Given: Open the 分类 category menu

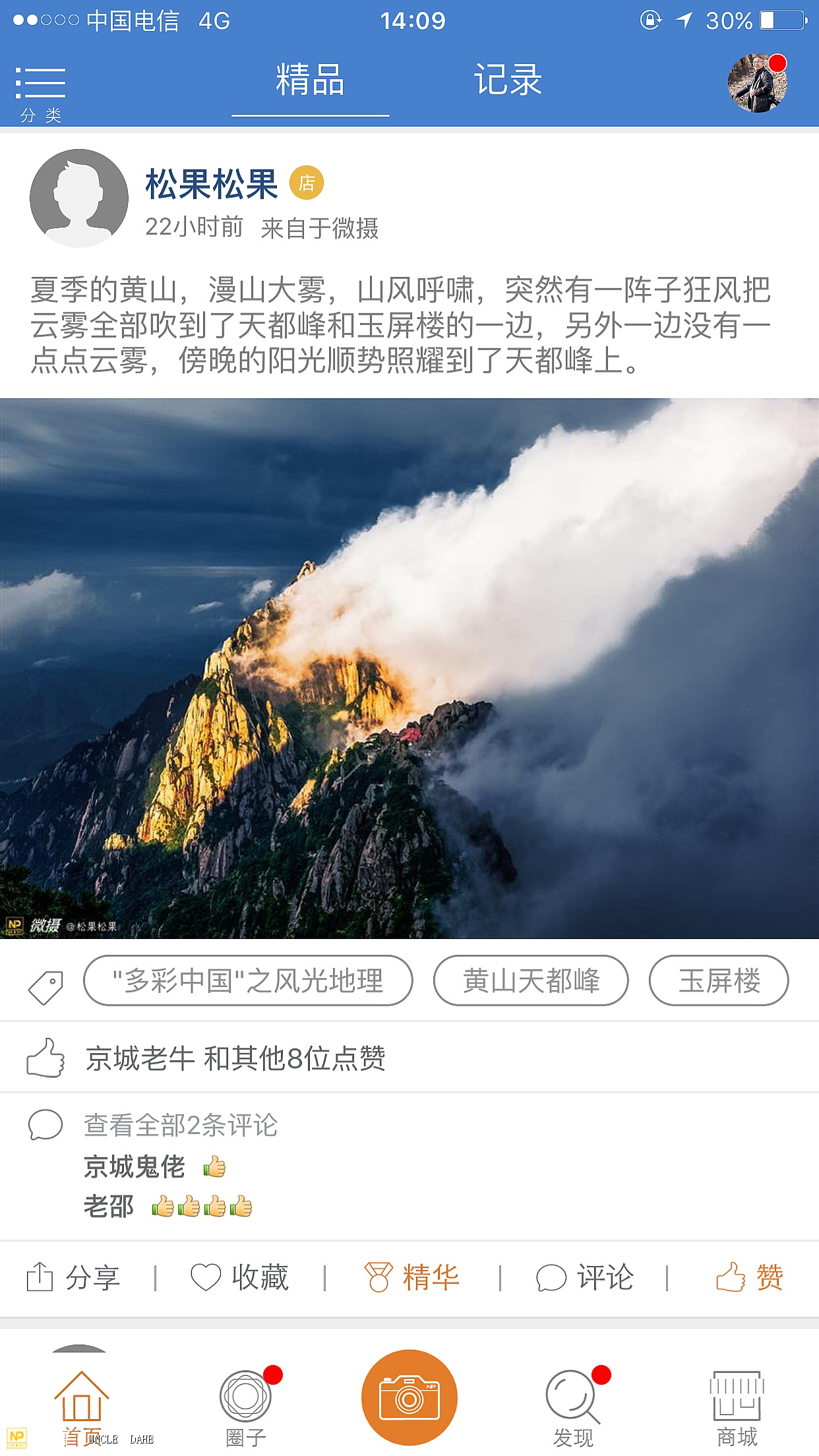Looking at the screenshot, I should point(40,92).
